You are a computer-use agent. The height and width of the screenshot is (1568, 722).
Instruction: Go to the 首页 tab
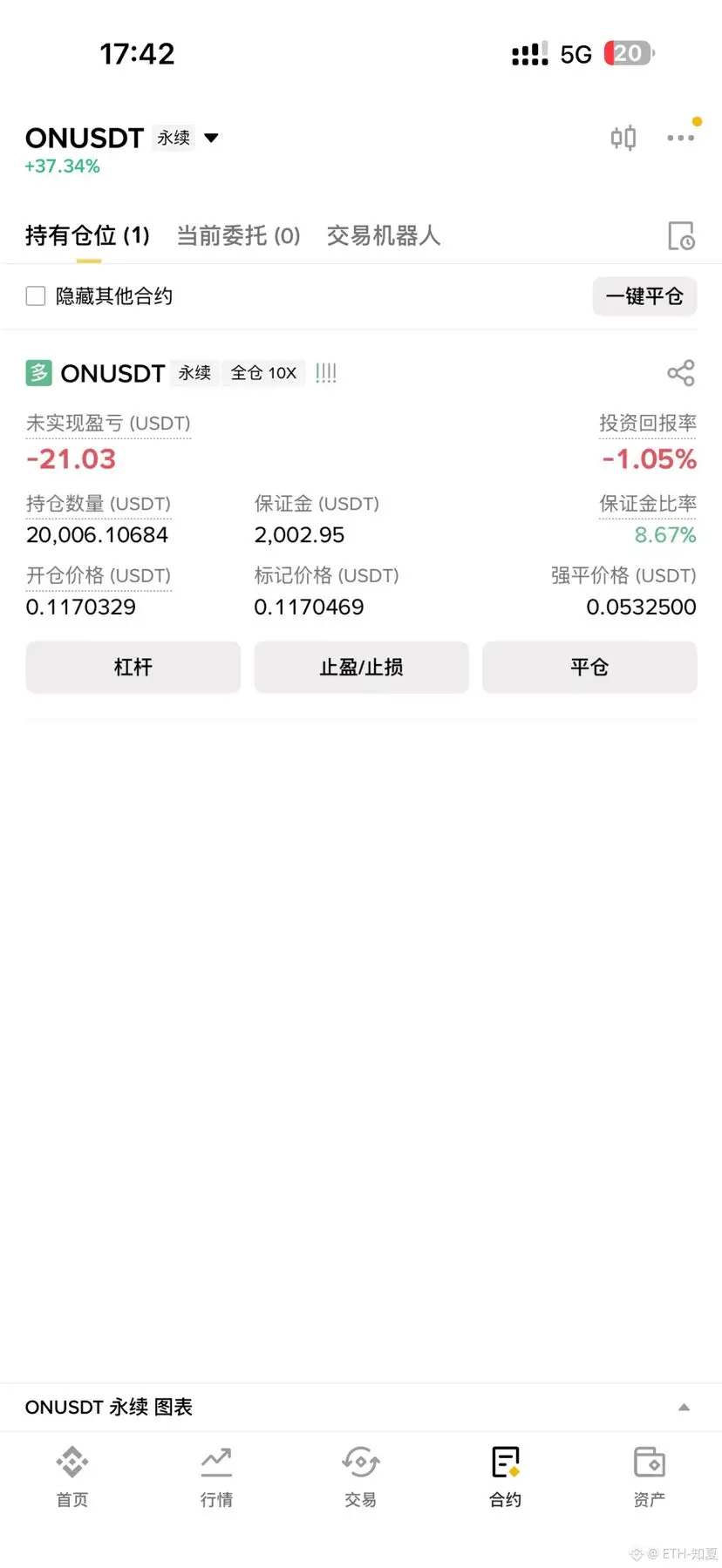(72, 1475)
